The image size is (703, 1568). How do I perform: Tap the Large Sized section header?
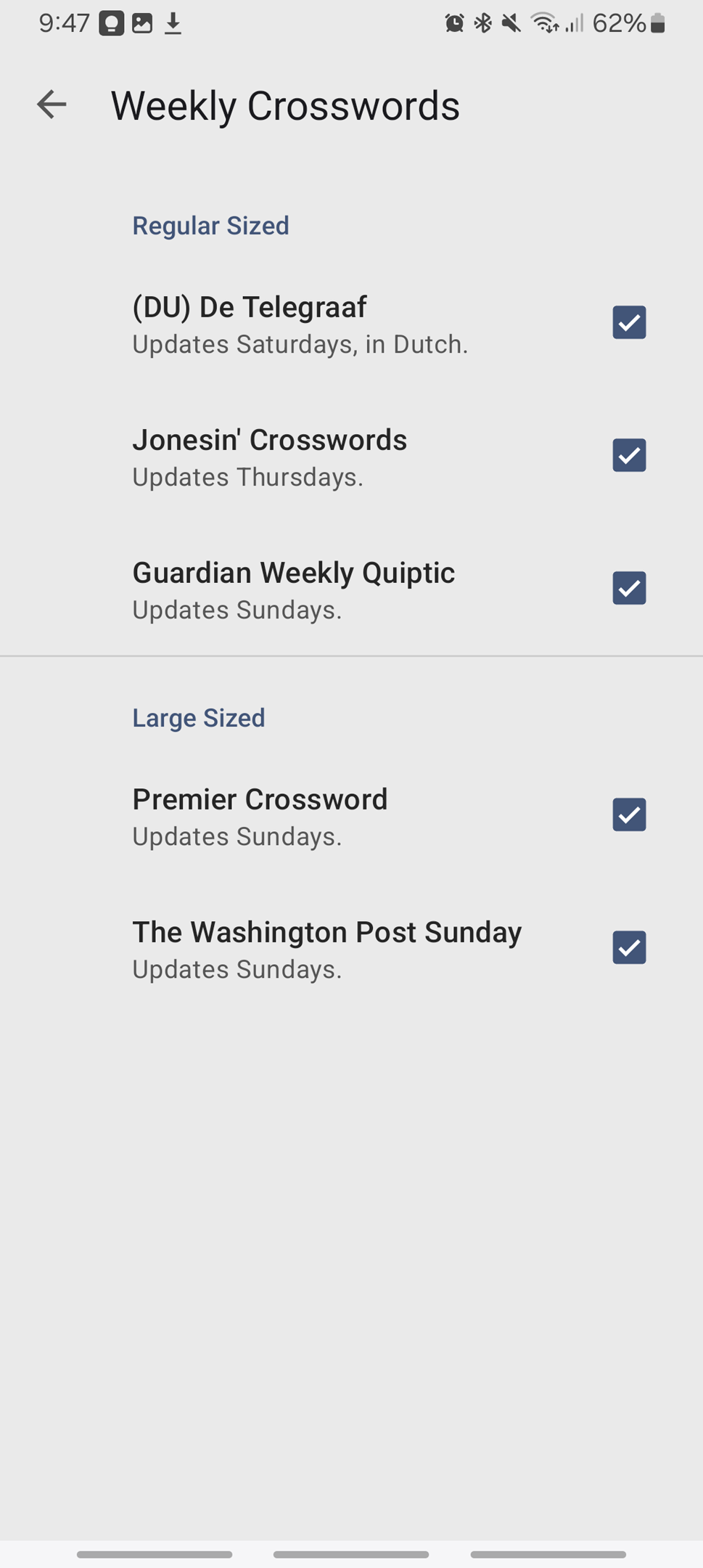click(198, 718)
